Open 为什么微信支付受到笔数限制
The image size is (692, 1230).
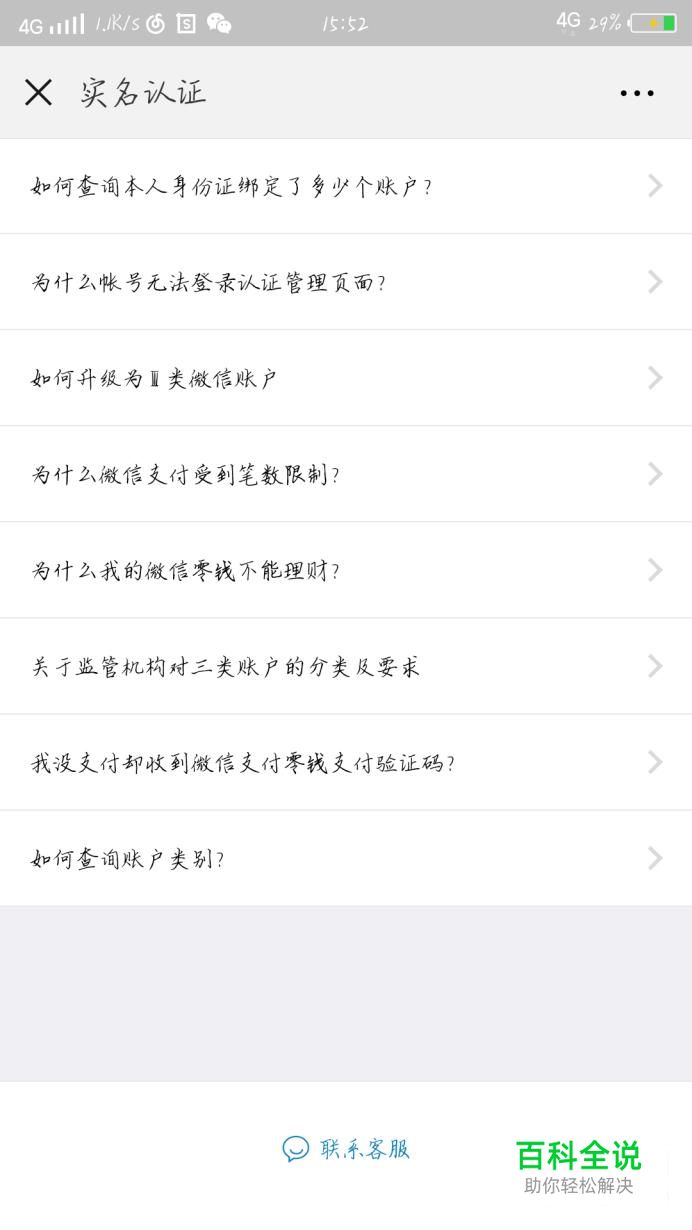tap(346, 474)
